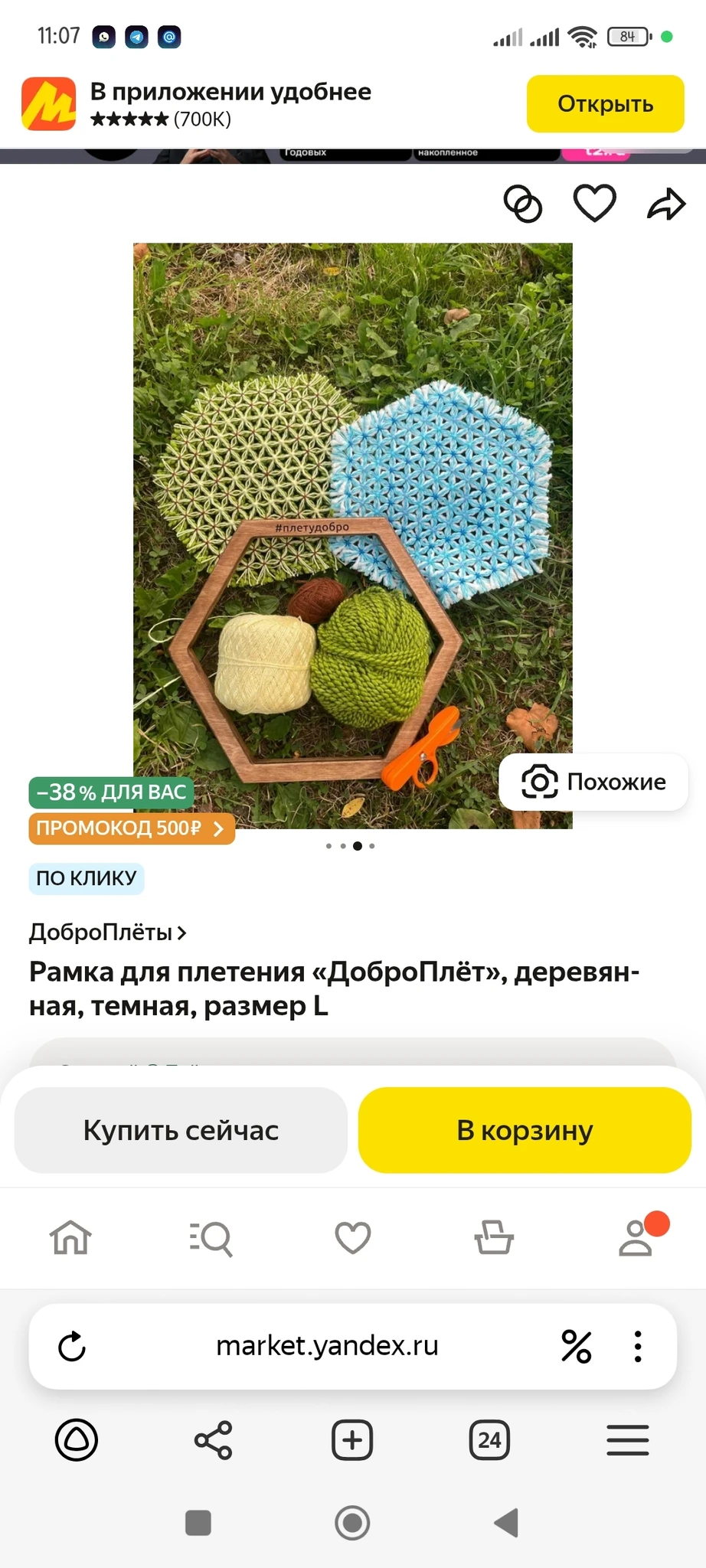Add product to favorites with heart icon

[595, 204]
